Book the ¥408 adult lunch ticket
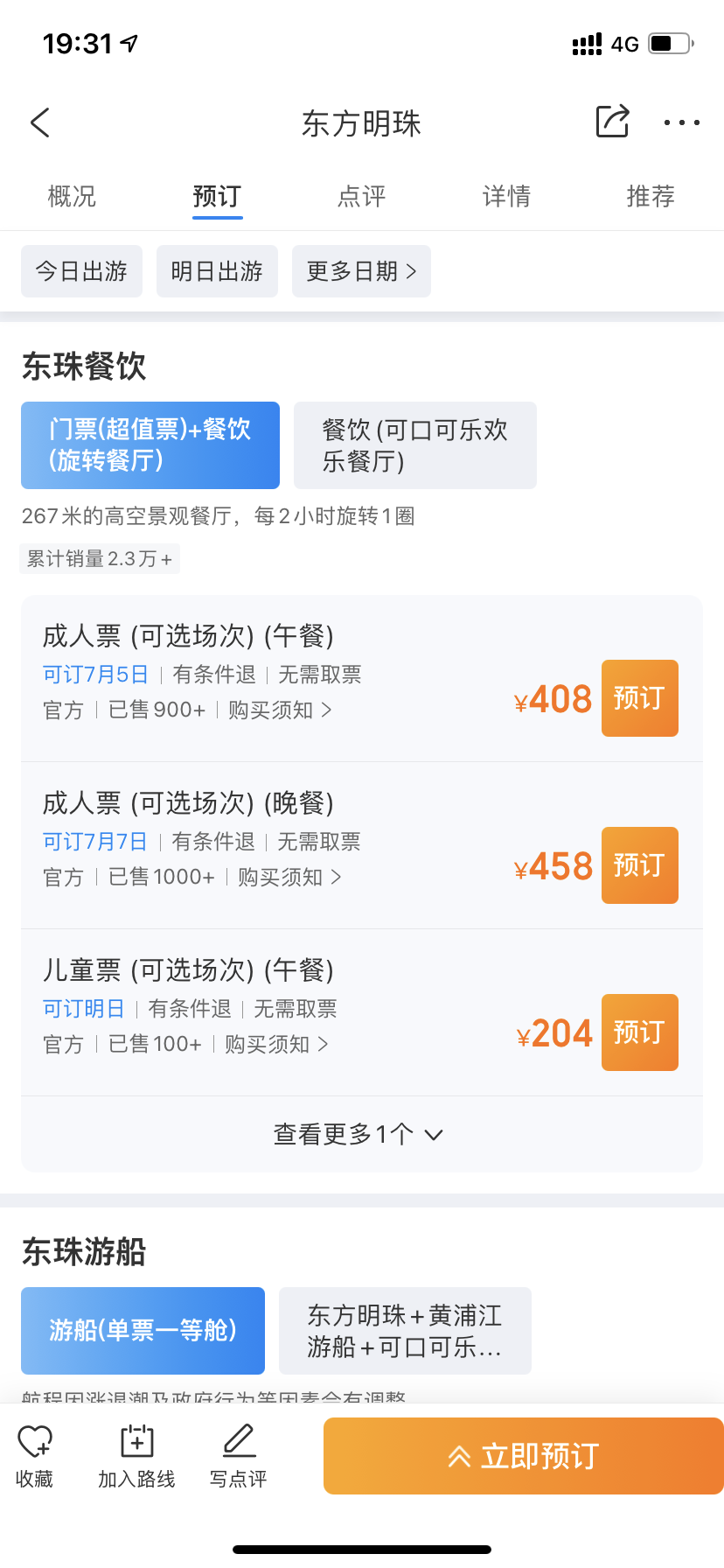The height and width of the screenshot is (1568, 724). [x=640, y=698]
